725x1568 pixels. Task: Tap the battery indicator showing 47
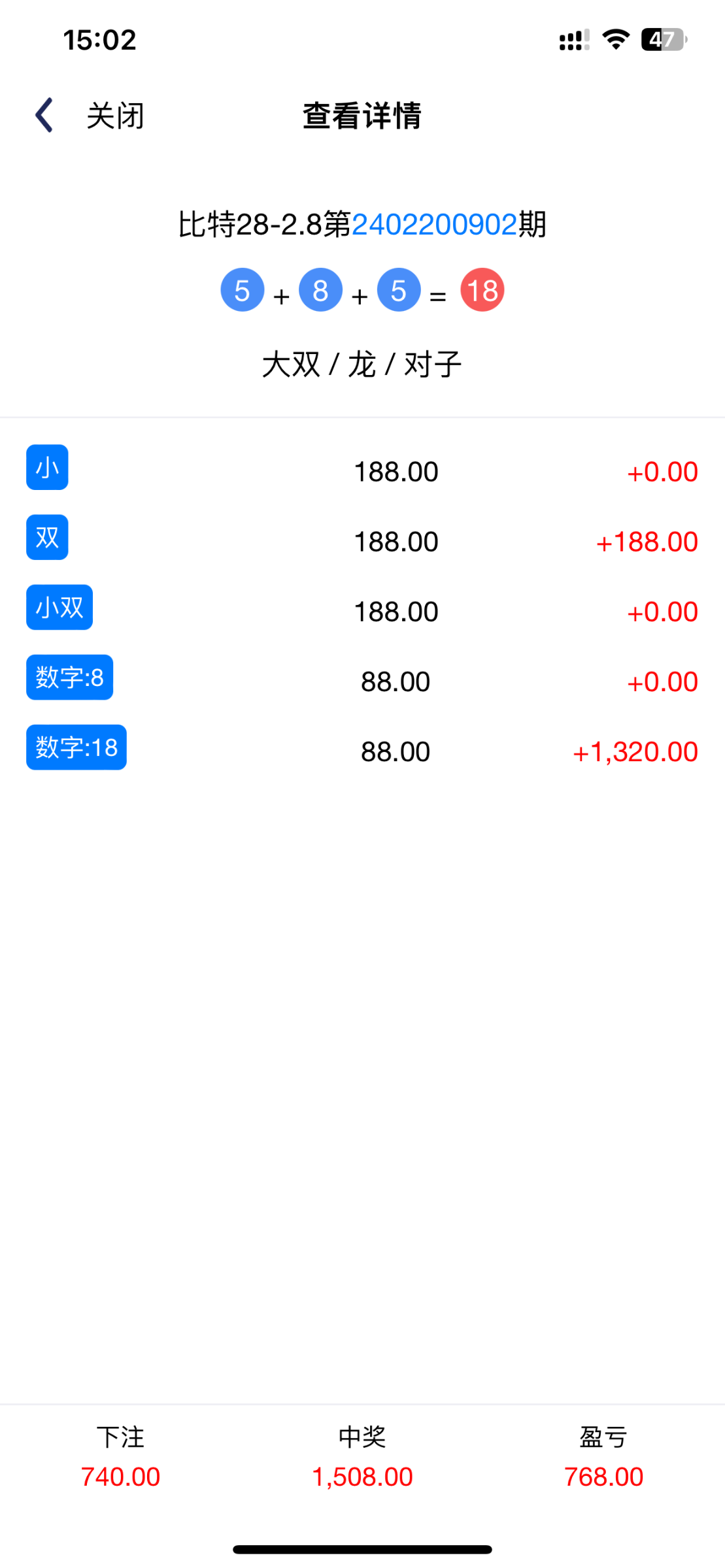(662, 39)
